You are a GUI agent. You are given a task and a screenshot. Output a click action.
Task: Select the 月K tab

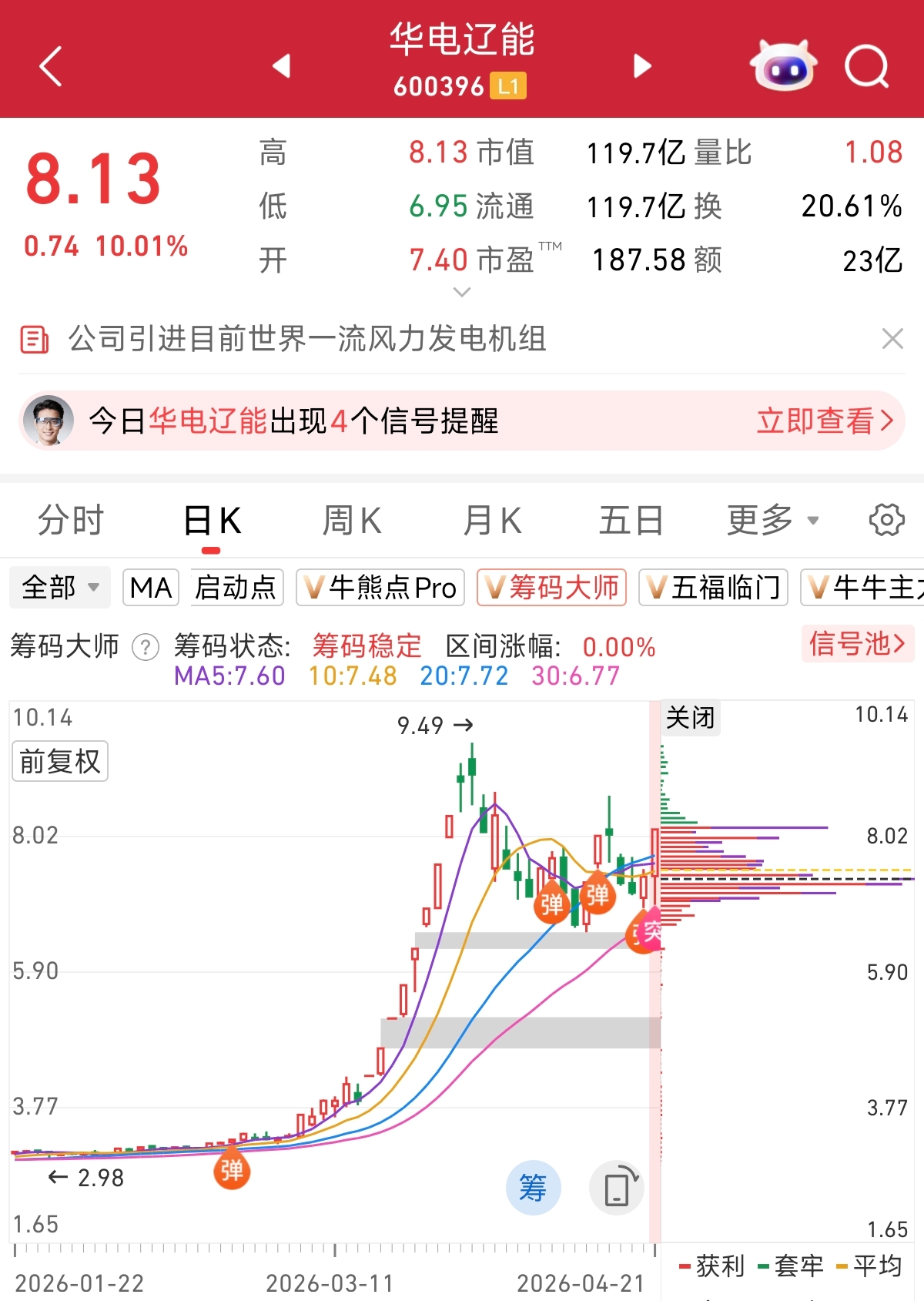click(x=493, y=521)
